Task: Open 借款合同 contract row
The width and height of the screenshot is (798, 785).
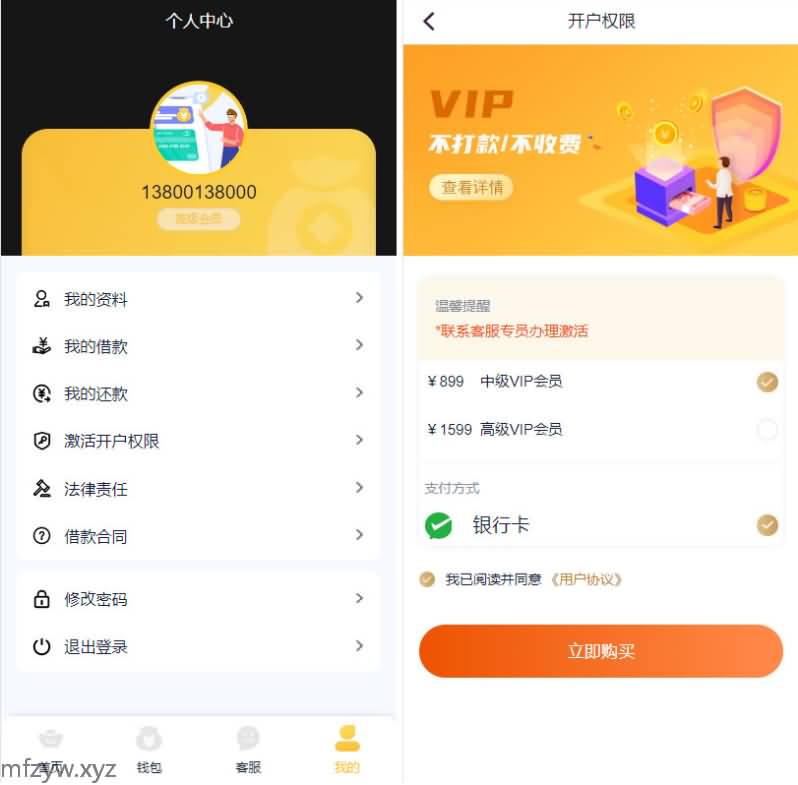Action: coord(198,536)
